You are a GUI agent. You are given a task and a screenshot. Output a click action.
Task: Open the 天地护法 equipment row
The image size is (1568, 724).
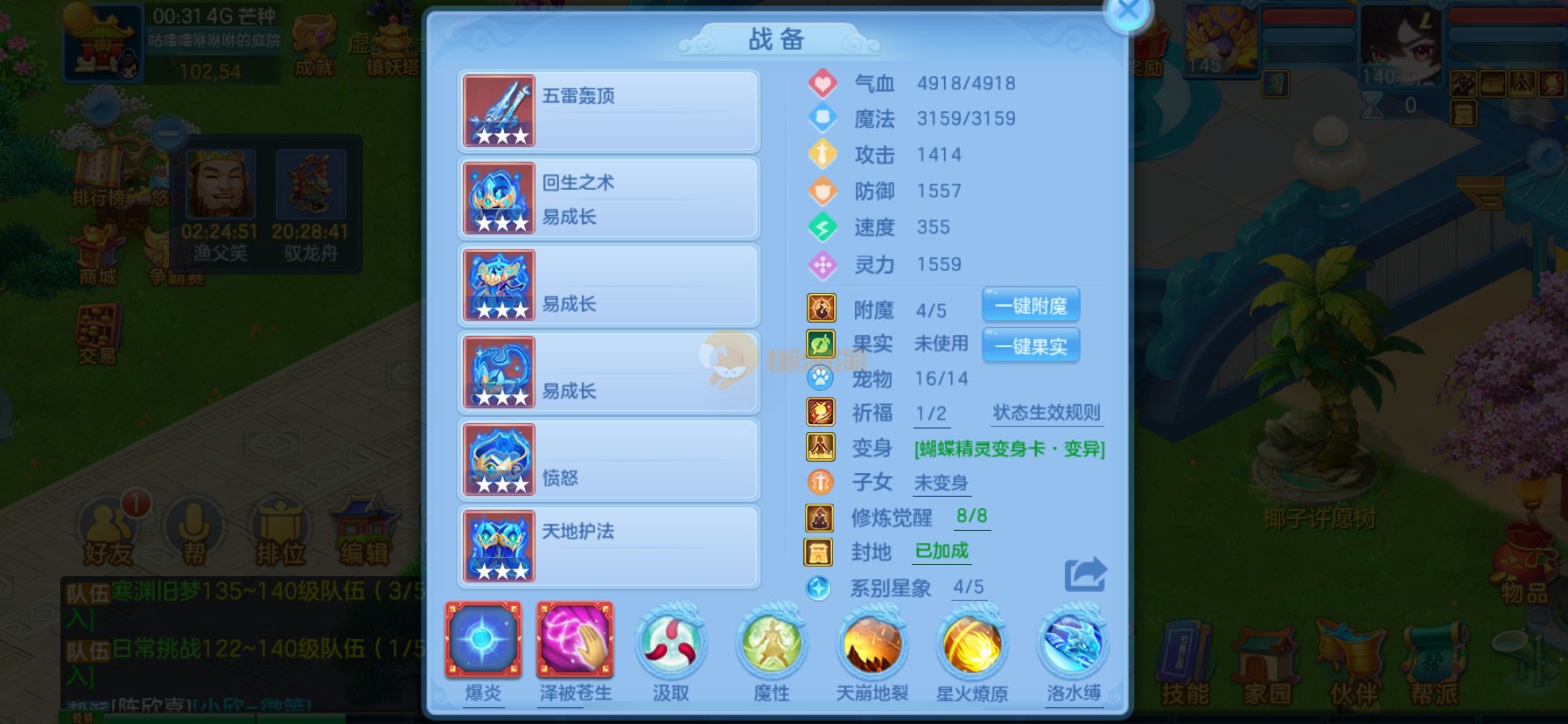[608, 546]
